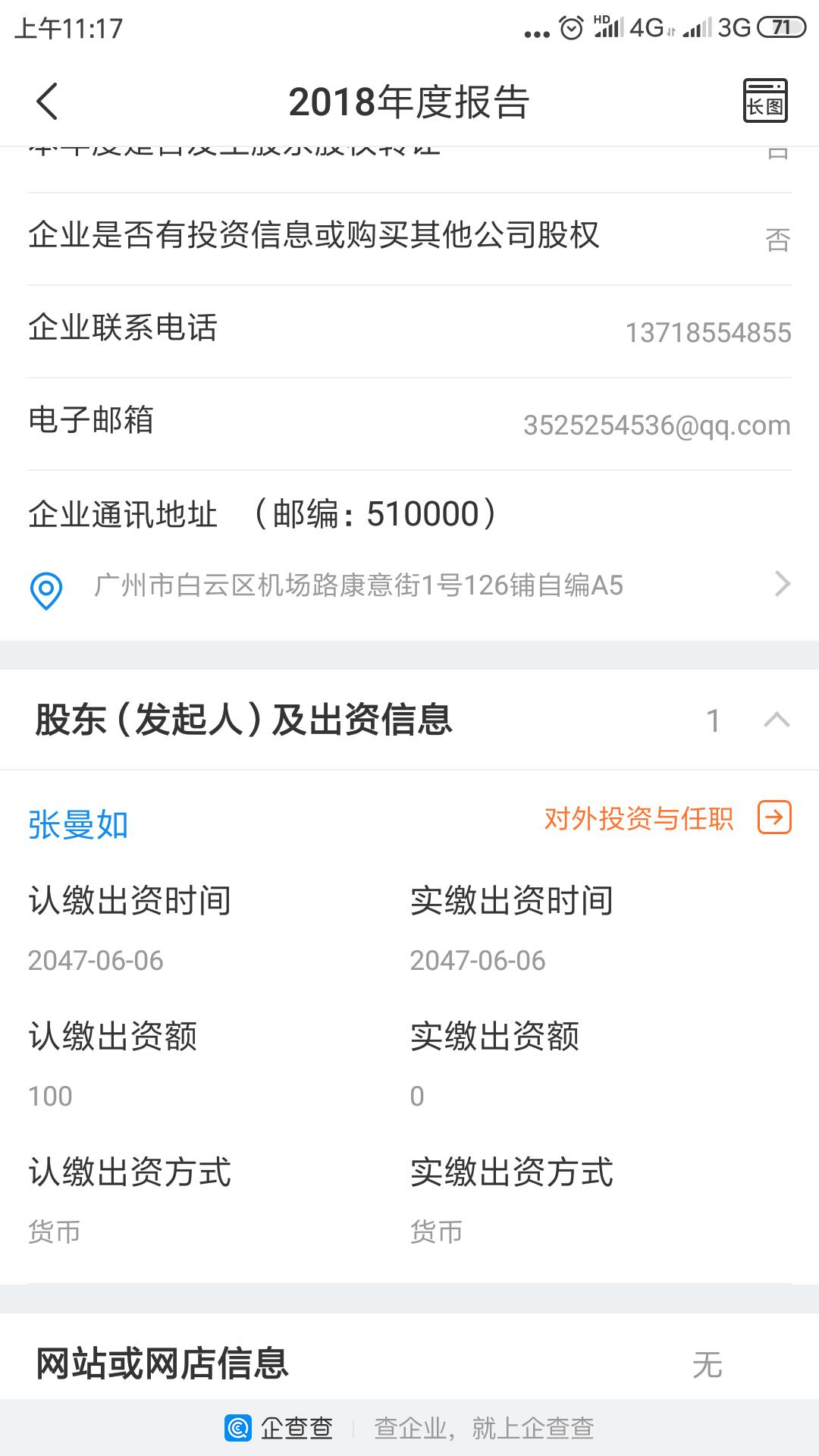This screenshot has height=1456, width=819.
Task: Open shareholder 张曼如's profile
Action: (x=78, y=824)
